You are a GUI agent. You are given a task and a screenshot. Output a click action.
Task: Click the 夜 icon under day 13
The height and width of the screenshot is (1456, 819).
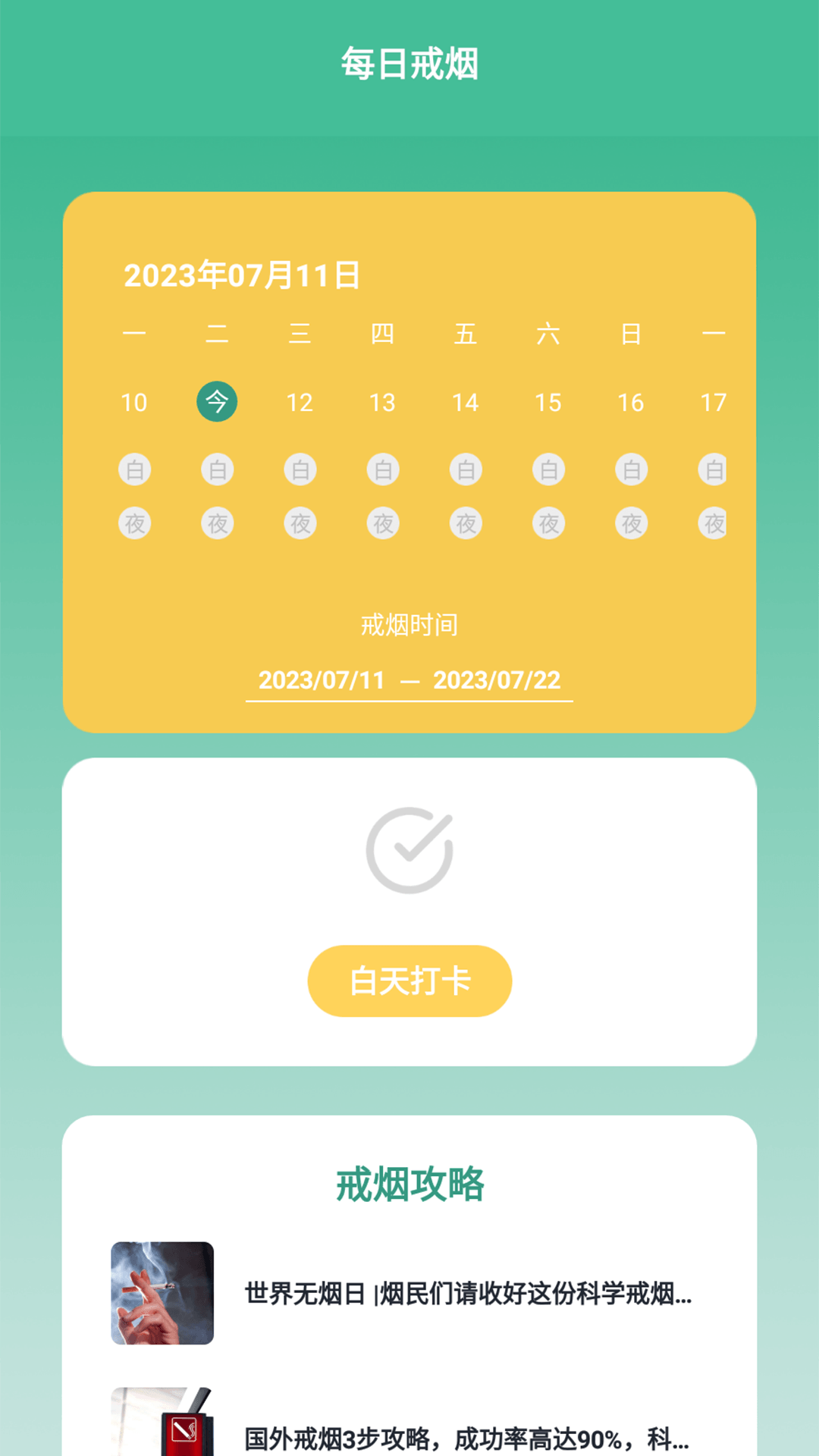tap(384, 522)
